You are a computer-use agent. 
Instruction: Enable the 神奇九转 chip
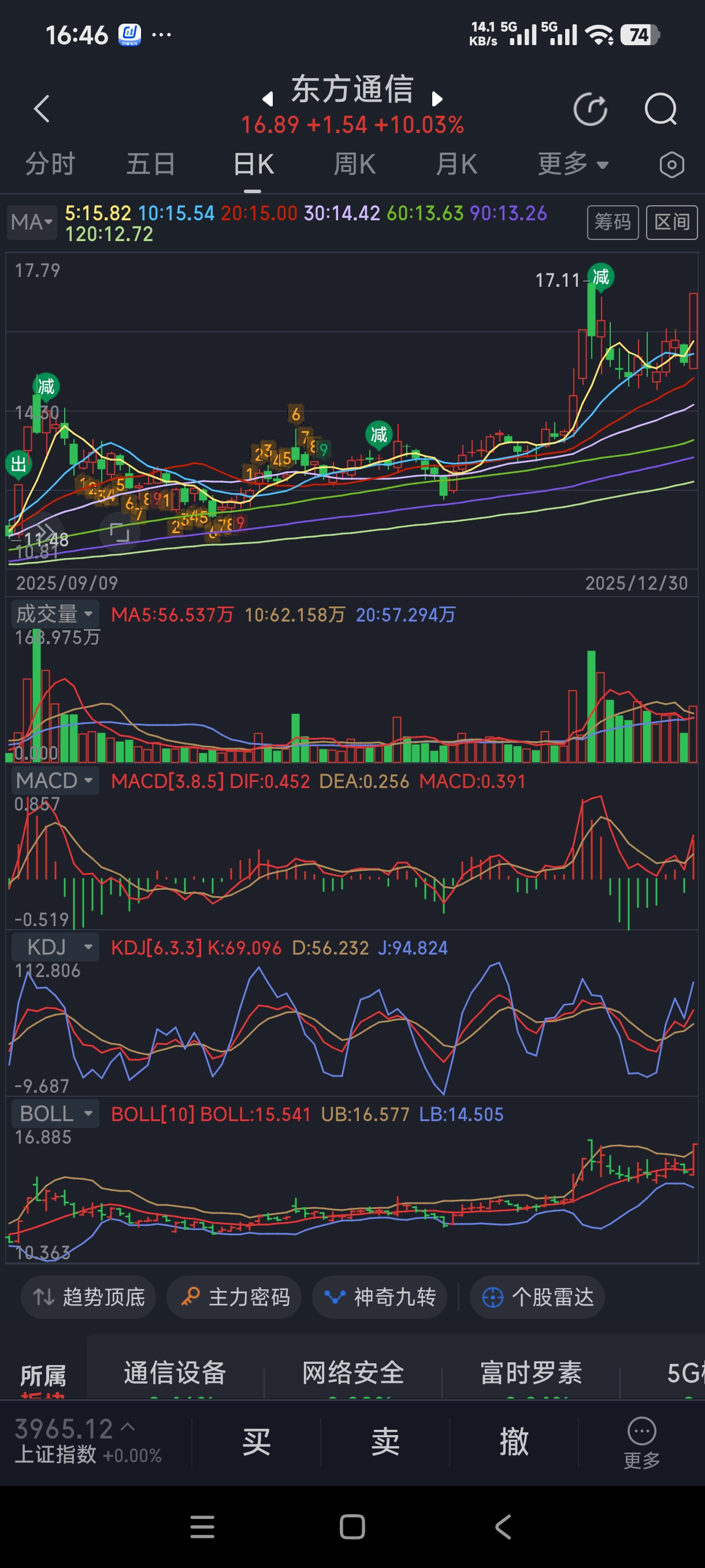(380, 1297)
